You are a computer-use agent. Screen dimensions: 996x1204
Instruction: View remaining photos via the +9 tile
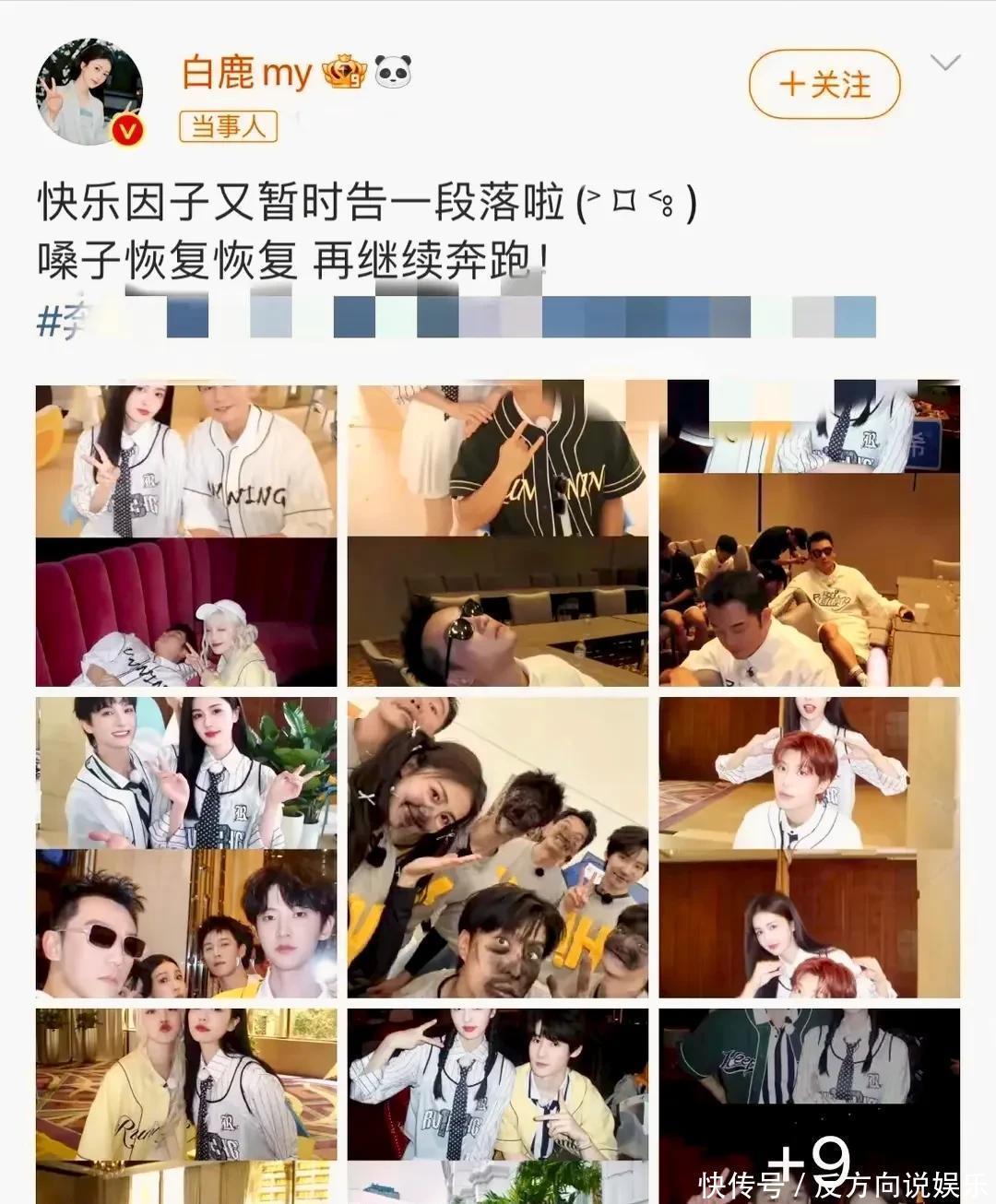tap(809, 1106)
